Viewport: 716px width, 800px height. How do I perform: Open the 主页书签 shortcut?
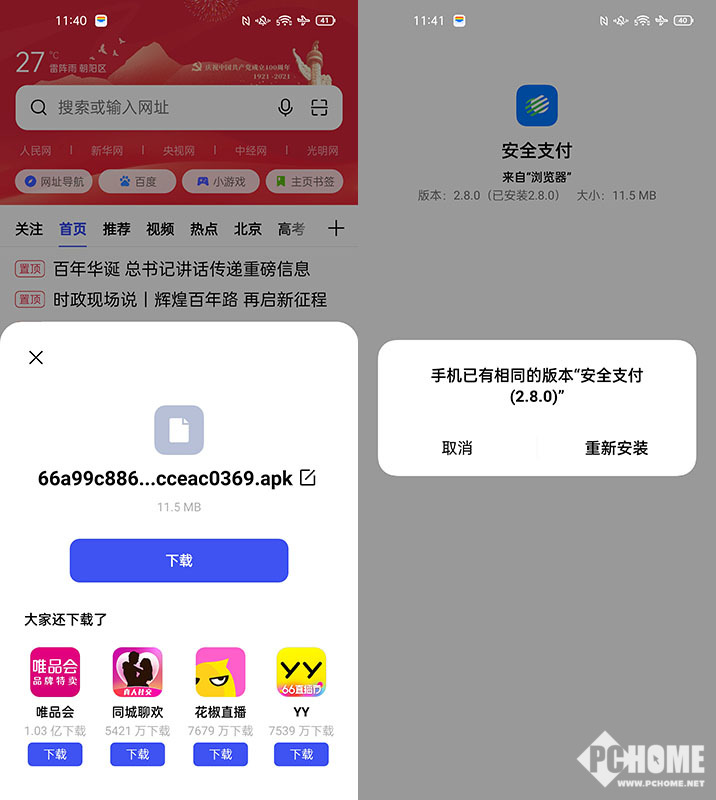304,182
